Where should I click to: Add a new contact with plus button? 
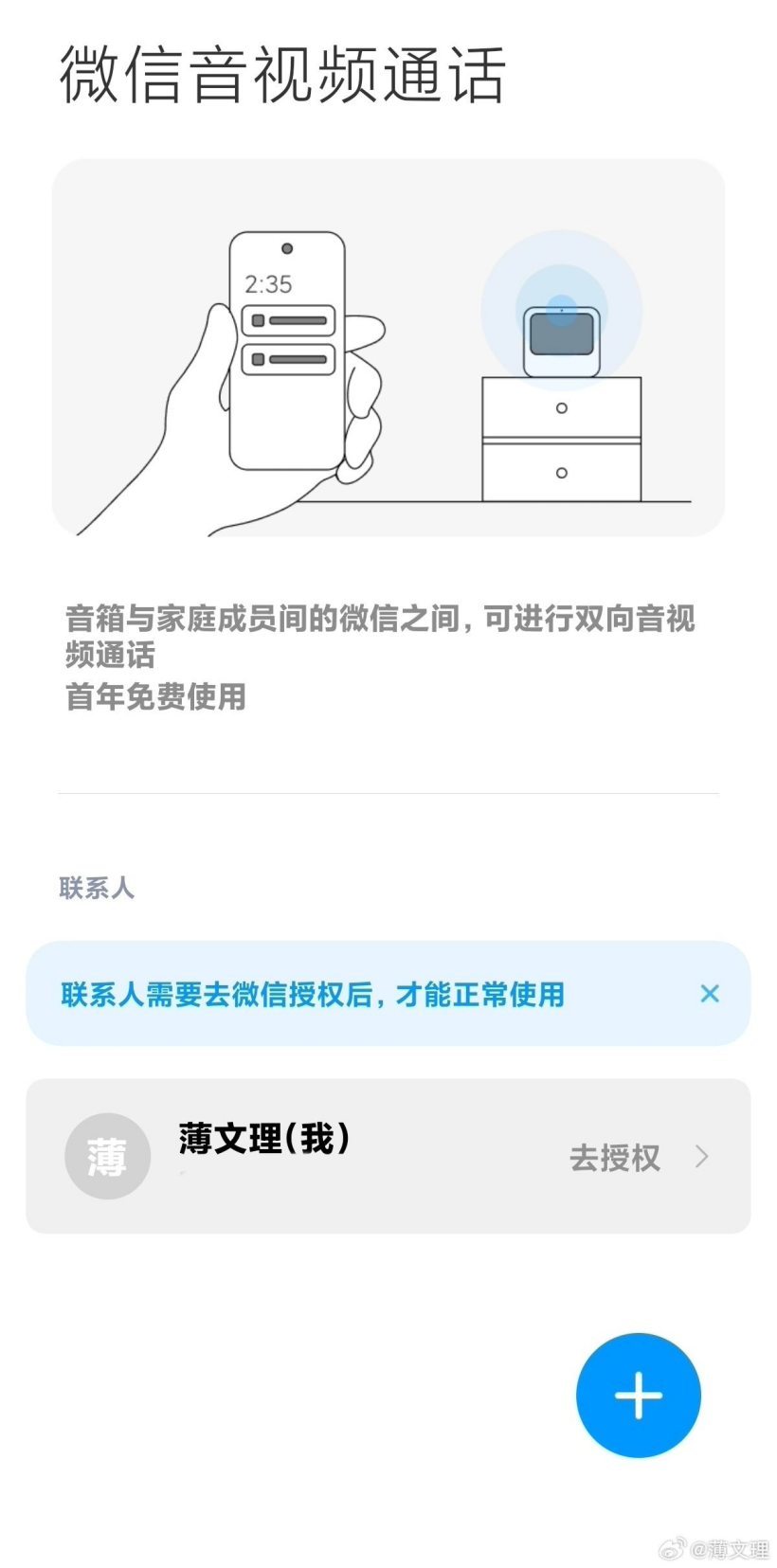[638, 1395]
